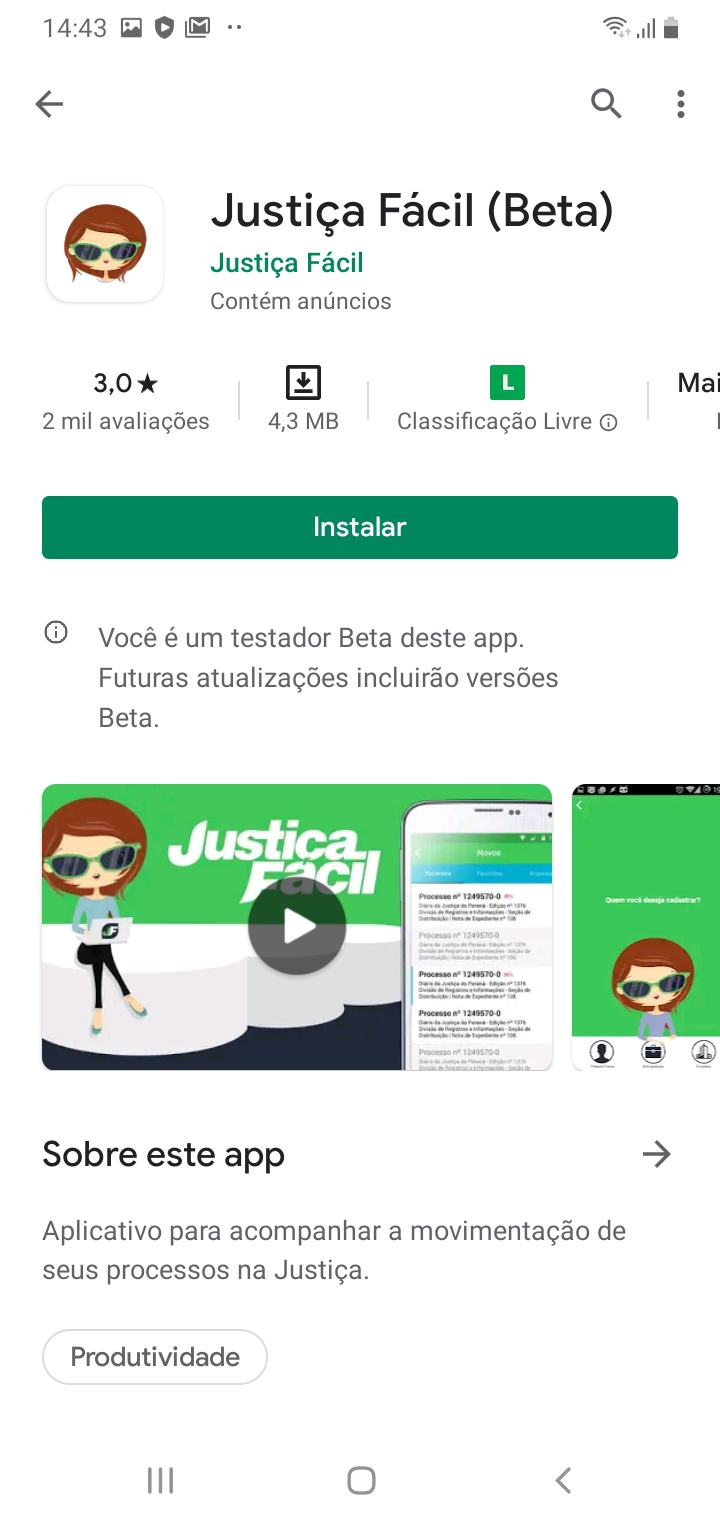The height and width of the screenshot is (1520, 720).
Task: View the 3,0 star ratings
Action: (126, 400)
